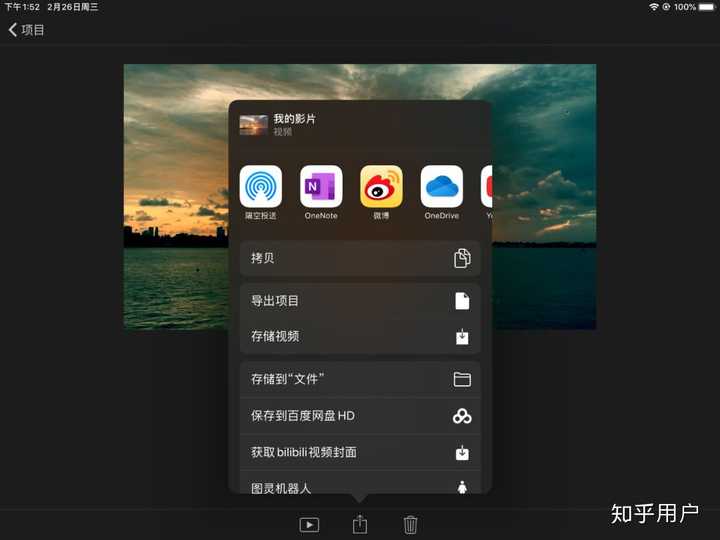Open 图灵机器人 action
720x540 pixels.
click(x=360, y=486)
